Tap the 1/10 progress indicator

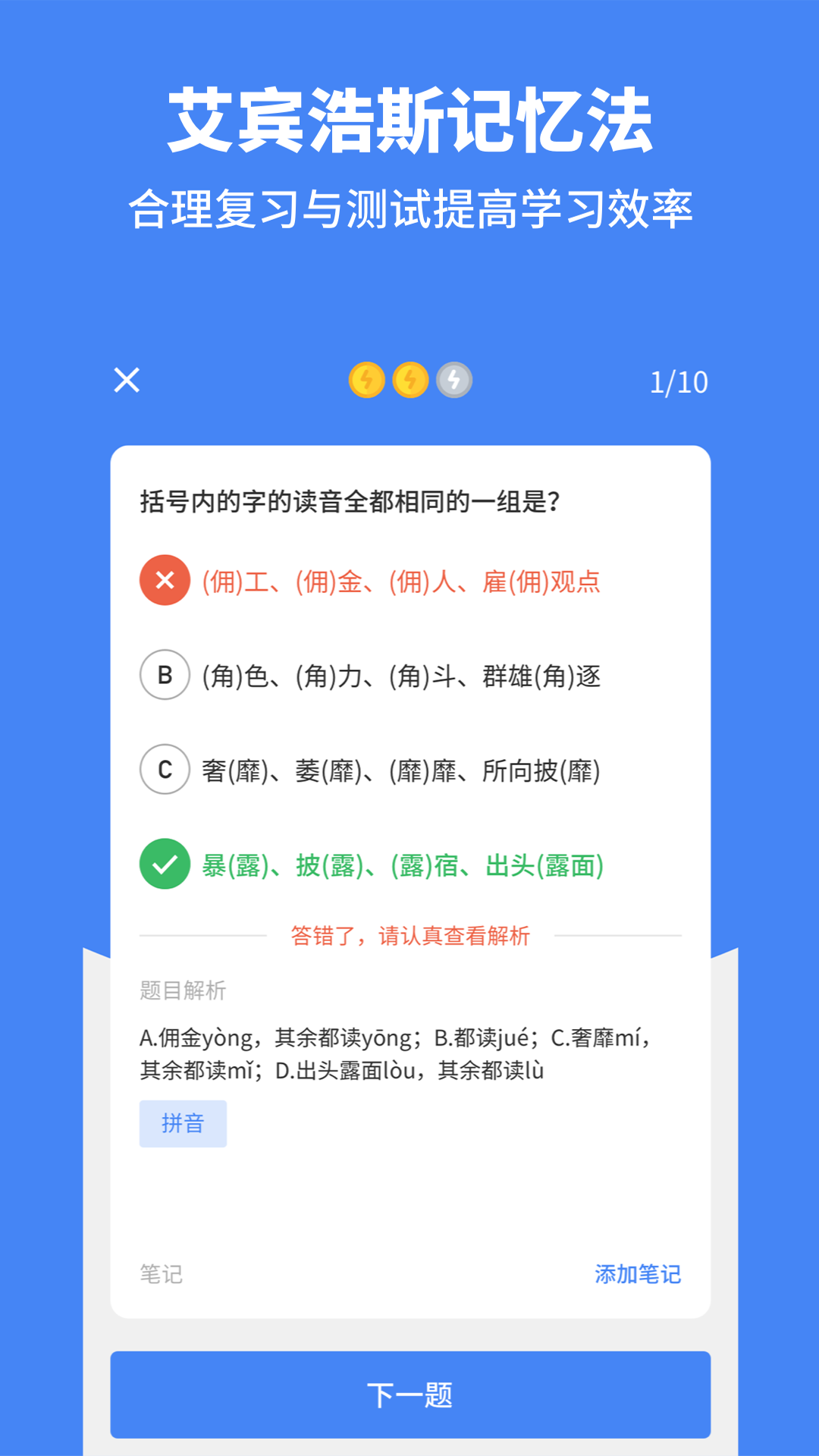[679, 381]
